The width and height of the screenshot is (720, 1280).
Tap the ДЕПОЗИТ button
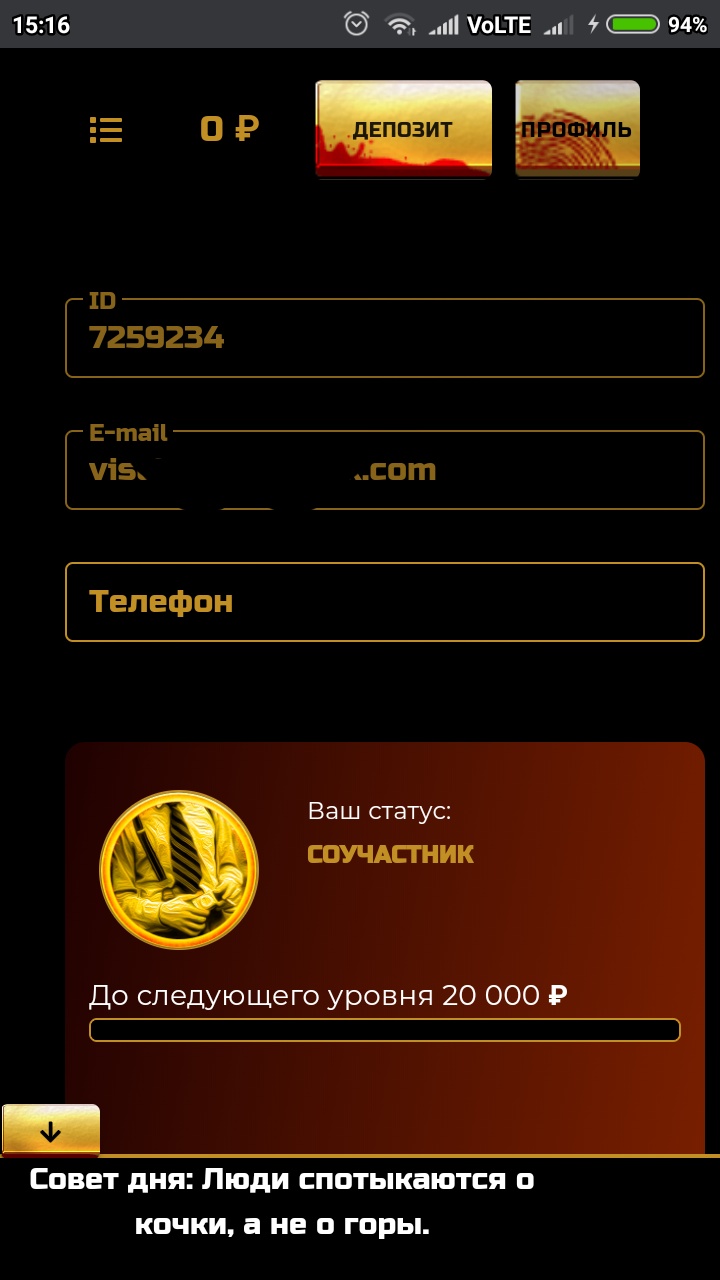point(403,129)
